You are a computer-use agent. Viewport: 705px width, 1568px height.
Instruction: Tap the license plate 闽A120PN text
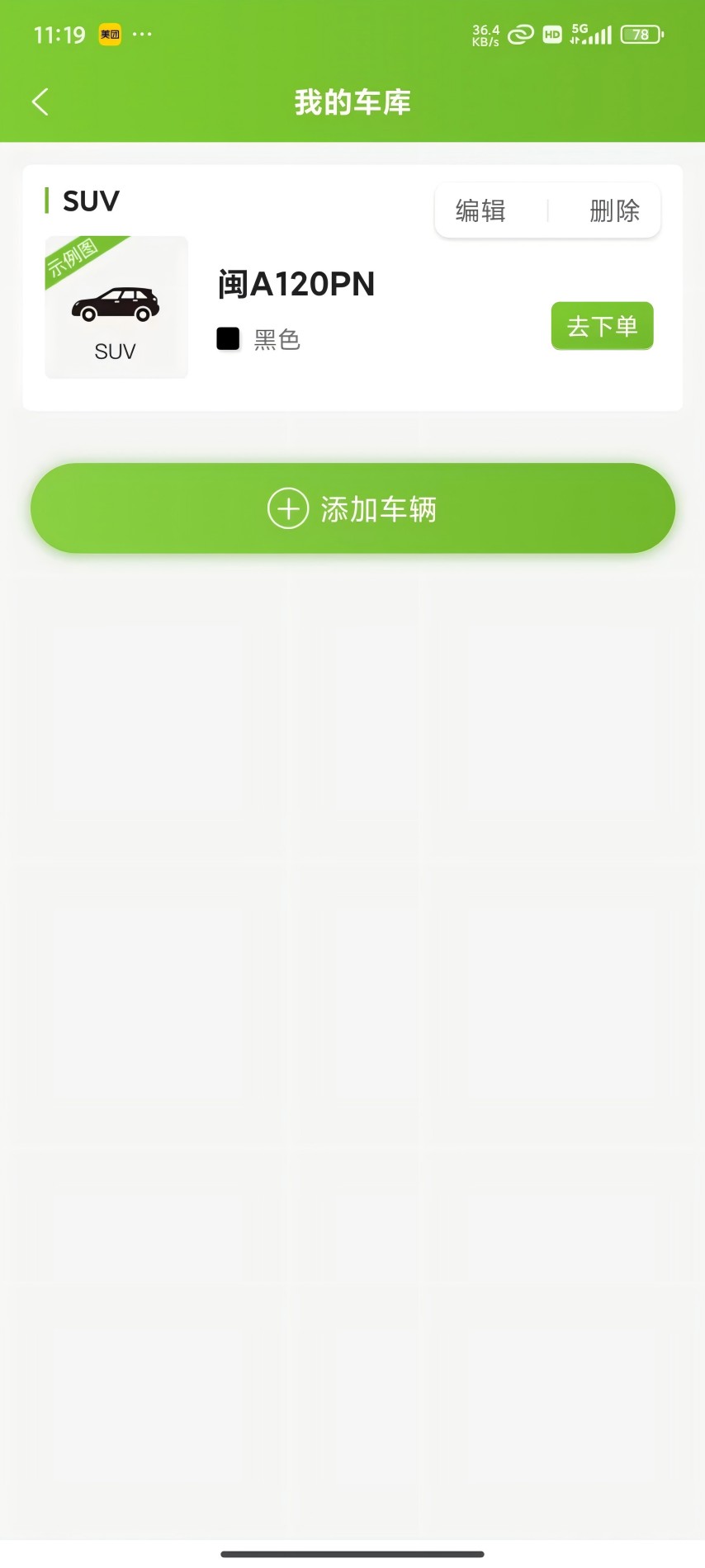(x=296, y=283)
